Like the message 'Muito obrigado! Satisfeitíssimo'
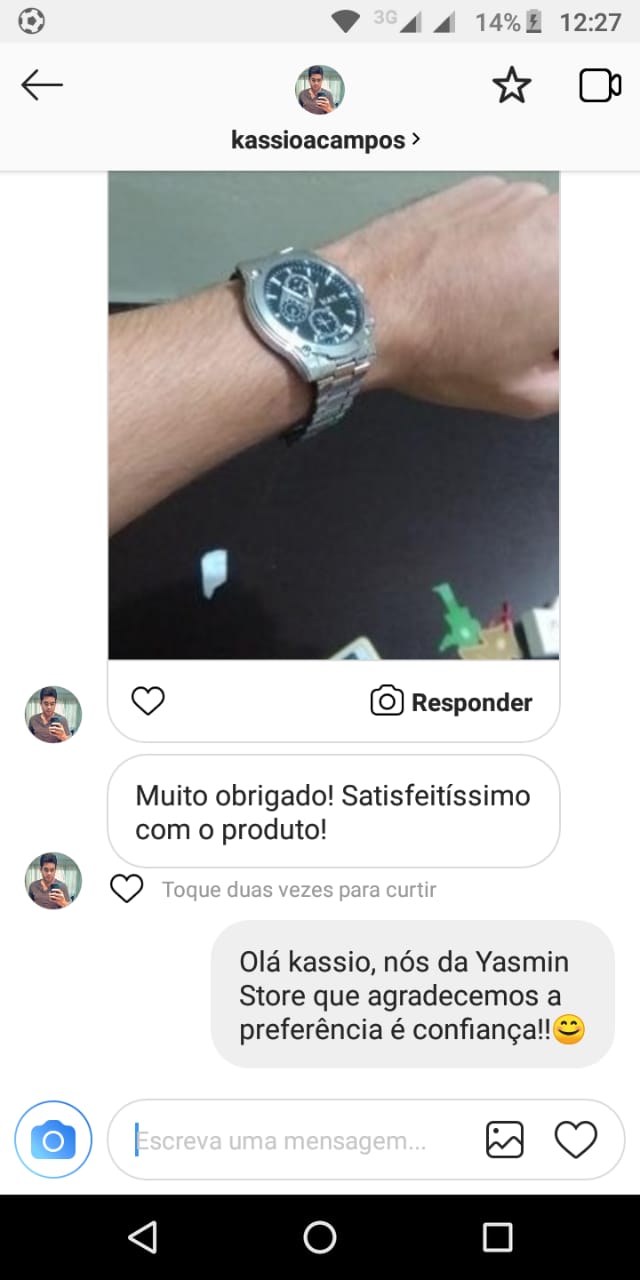Image resolution: width=640 pixels, height=1280 pixels. click(x=127, y=888)
